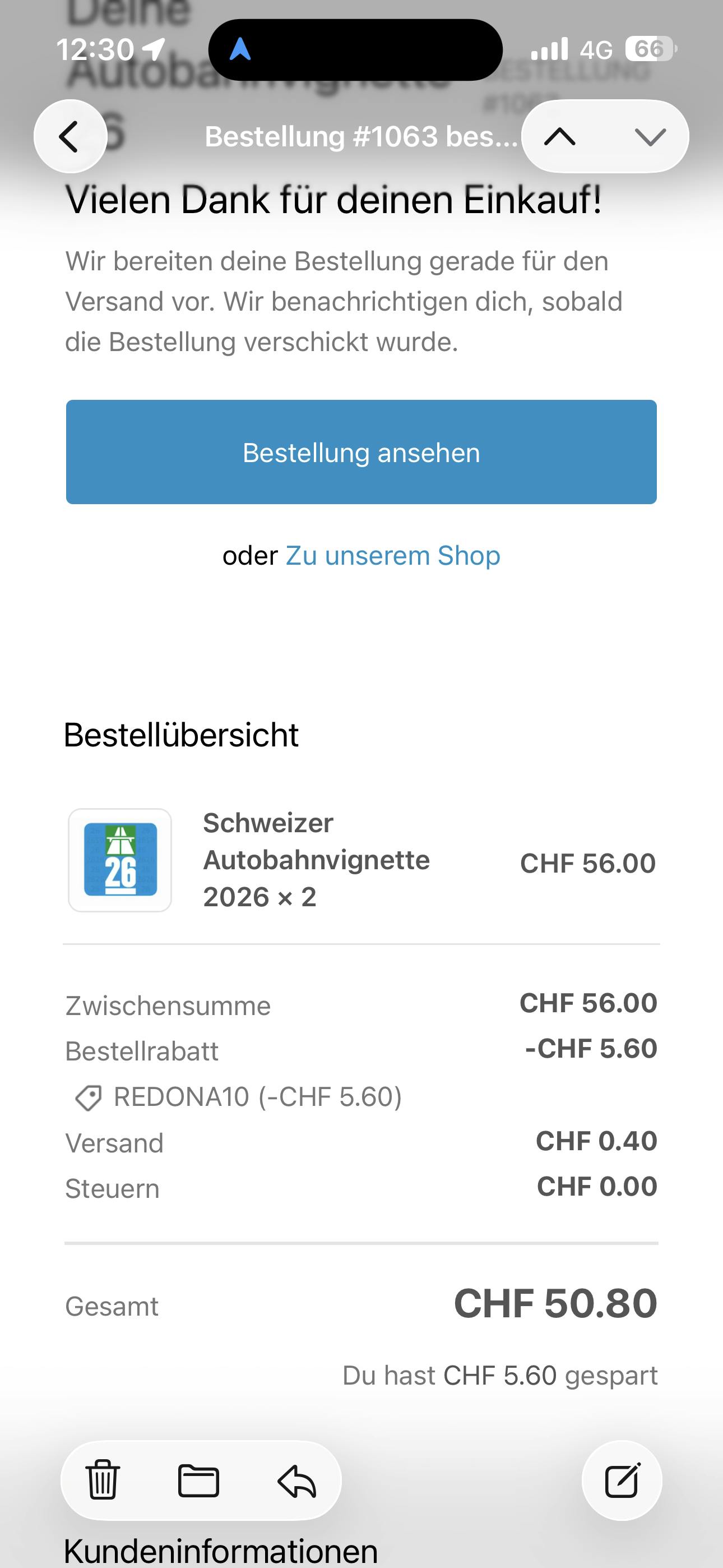Jump to the next email with down arrow
Screen dimensions: 723x1568
click(650, 136)
